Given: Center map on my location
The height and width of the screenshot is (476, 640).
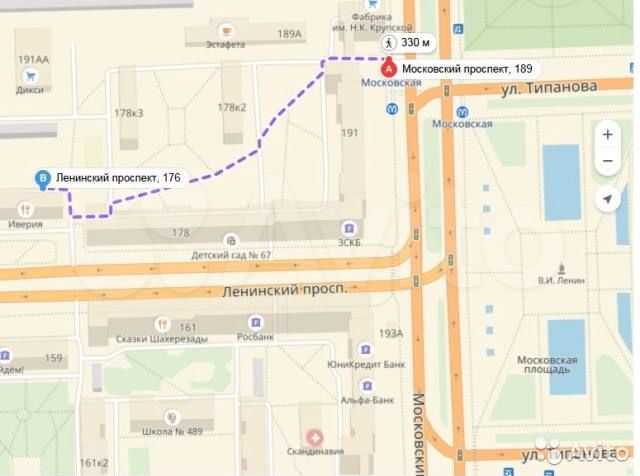Looking at the screenshot, I should click(607, 199).
